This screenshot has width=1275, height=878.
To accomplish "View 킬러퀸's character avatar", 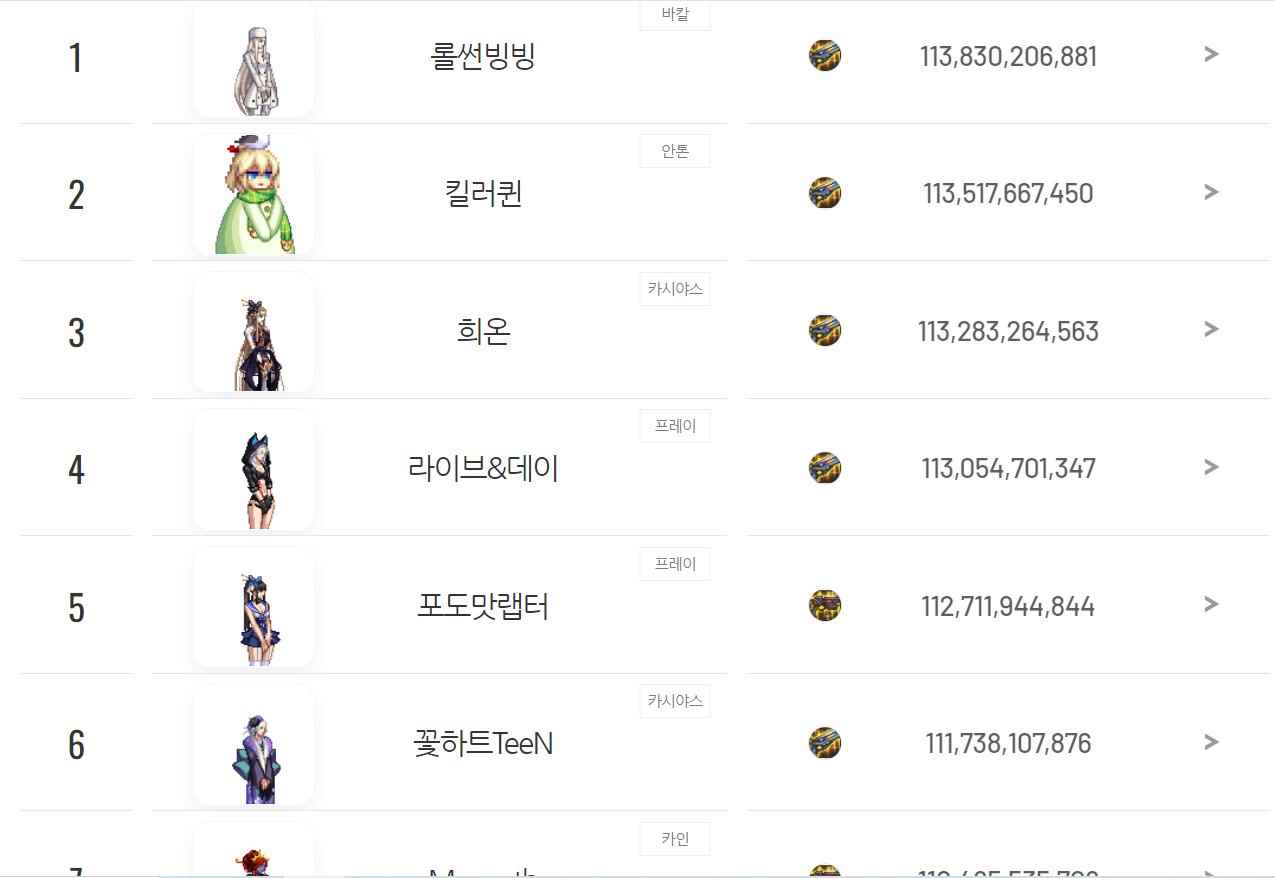I will pyautogui.click(x=253, y=194).
